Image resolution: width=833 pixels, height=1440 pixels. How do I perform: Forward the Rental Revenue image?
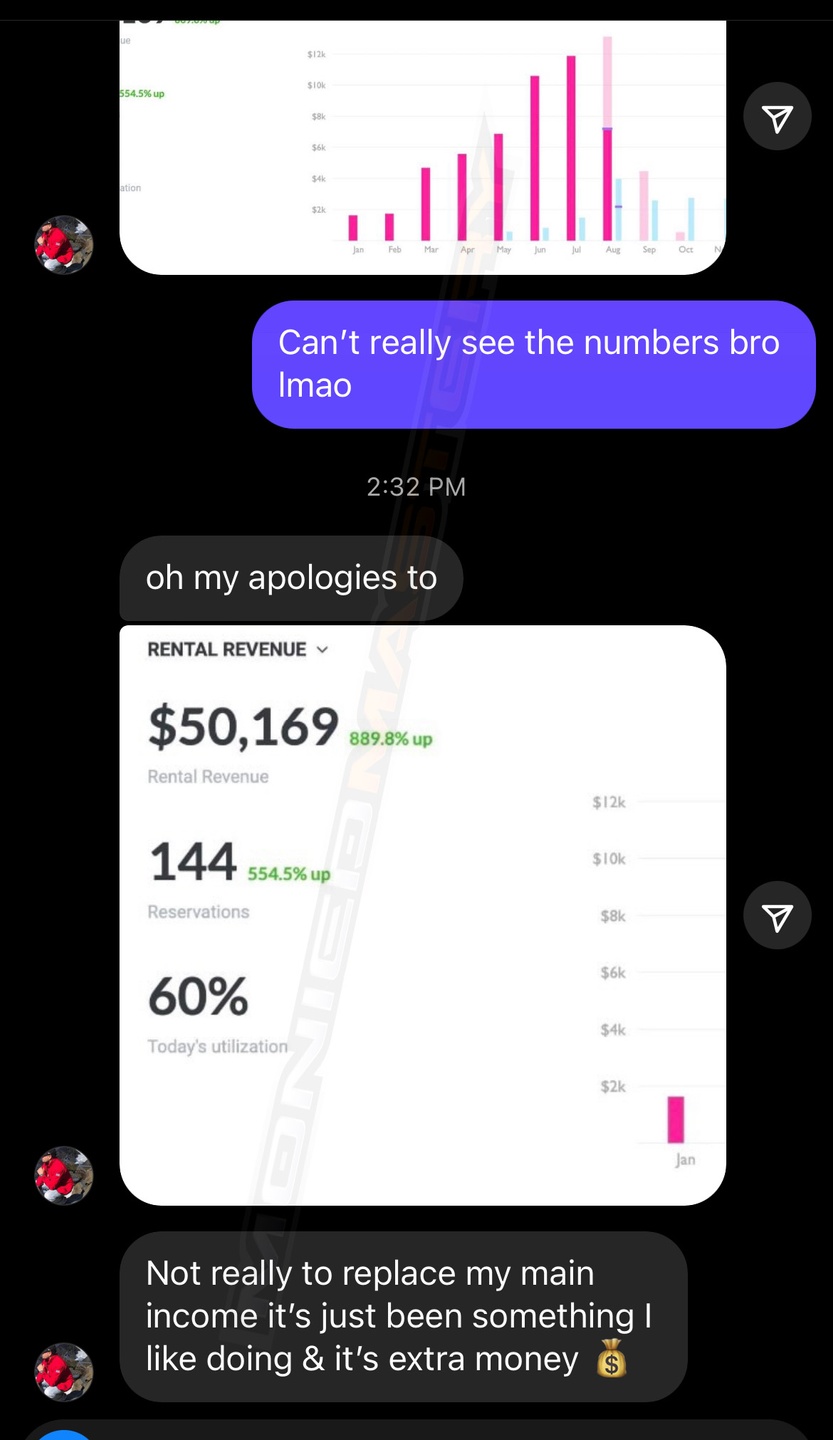pyautogui.click(x=777, y=915)
